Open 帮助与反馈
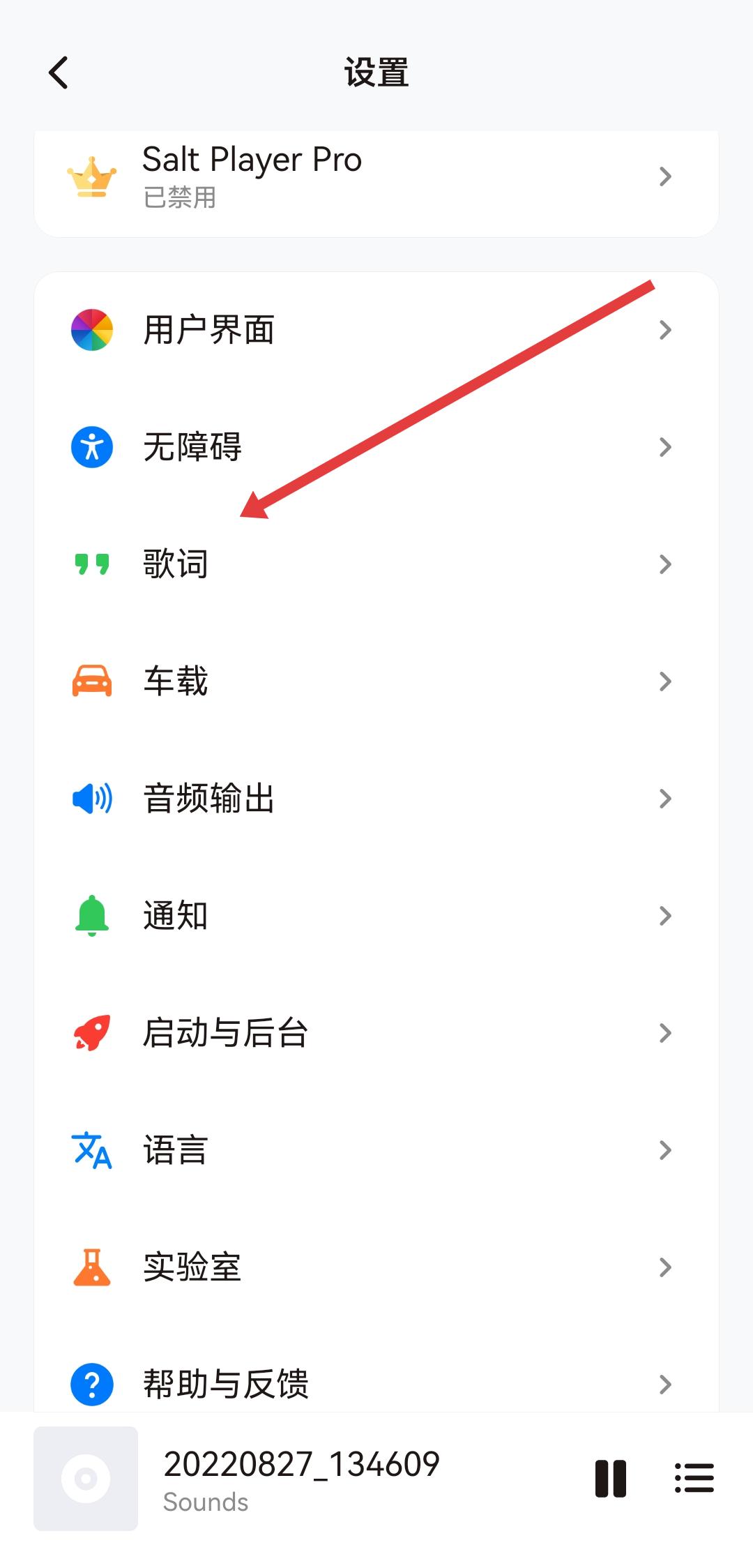 tap(376, 1383)
